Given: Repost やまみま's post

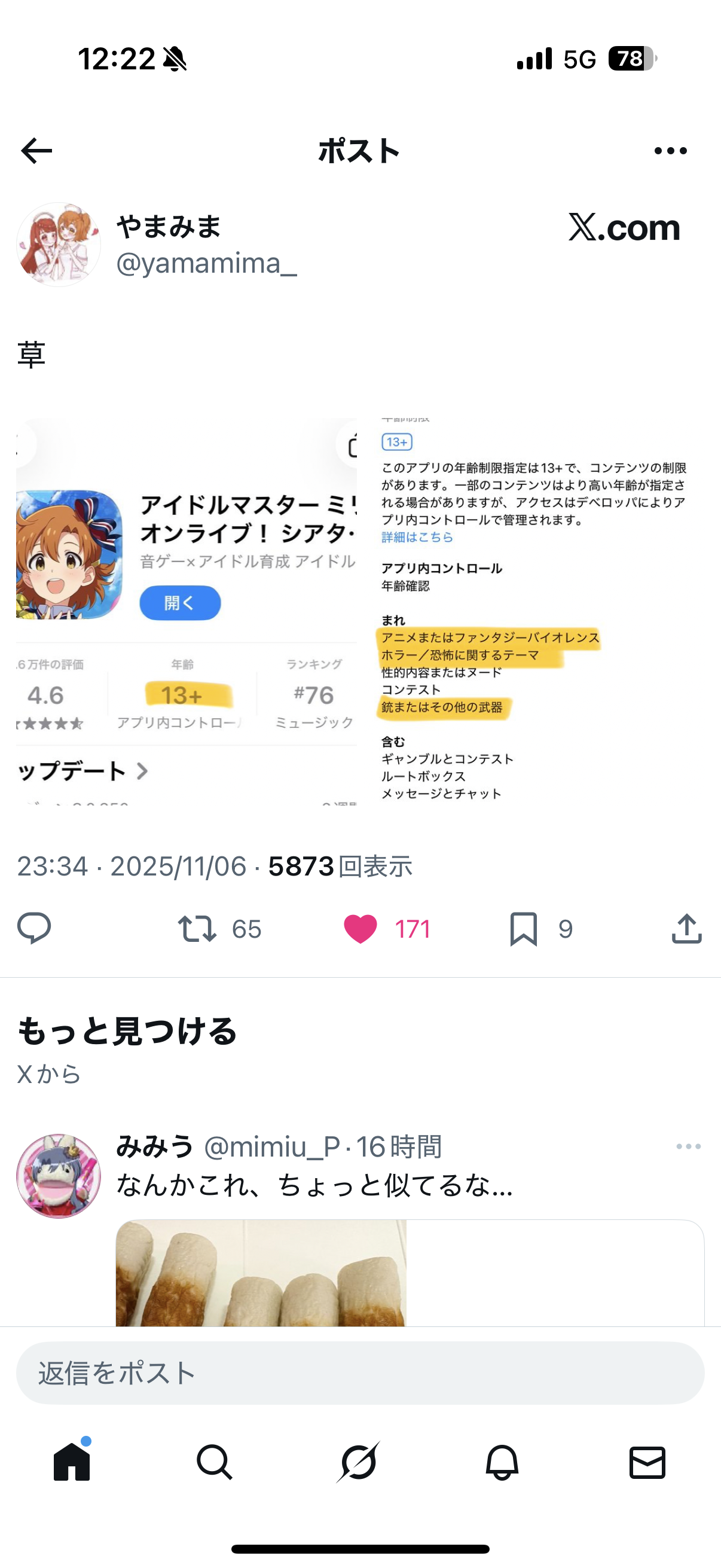Looking at the screenshot, I should (197, 929).
